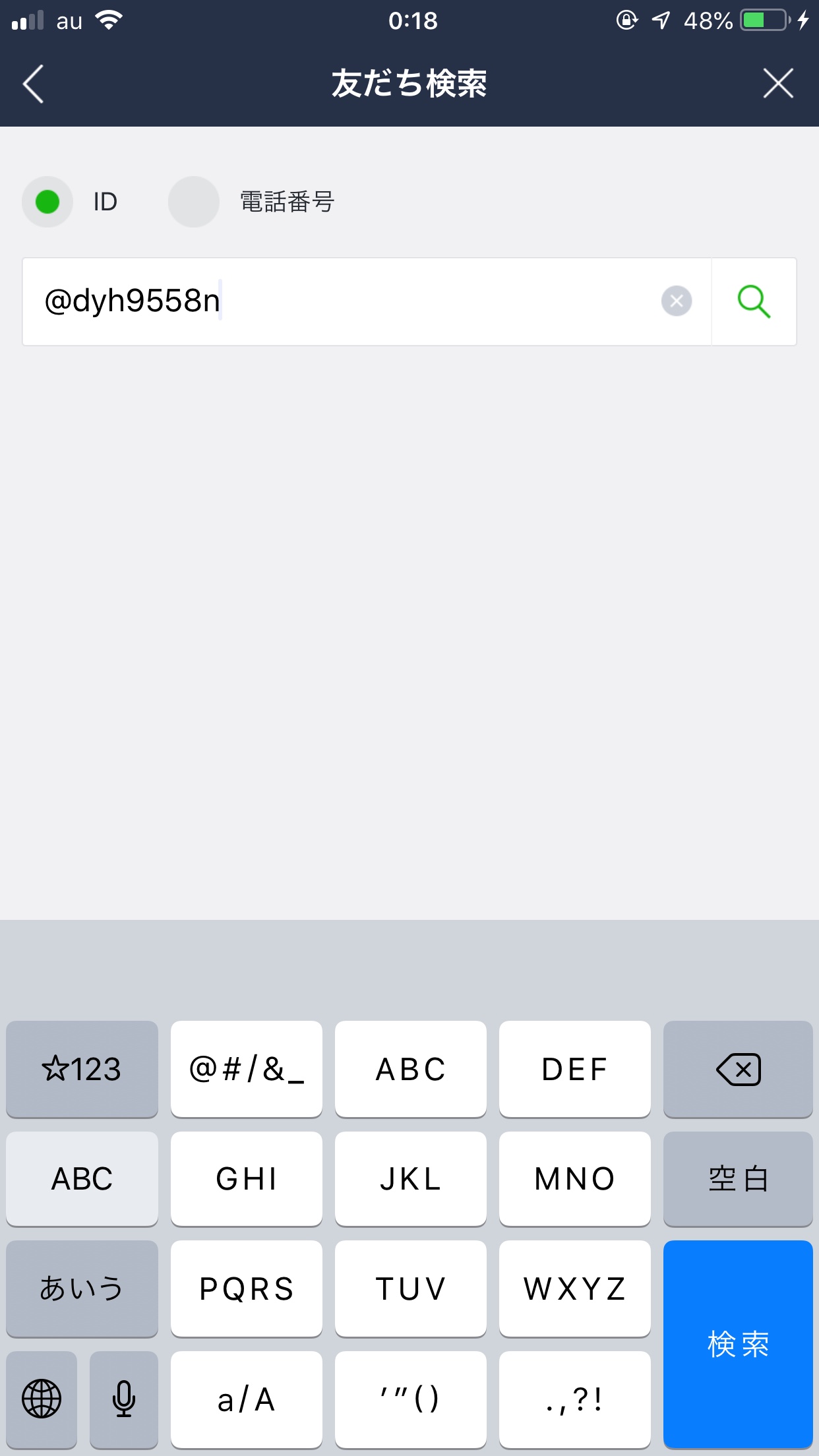The width and height of the screenshot is (819, 1456).
Task: Tap the backspace key
Action: click(738, 1069)
